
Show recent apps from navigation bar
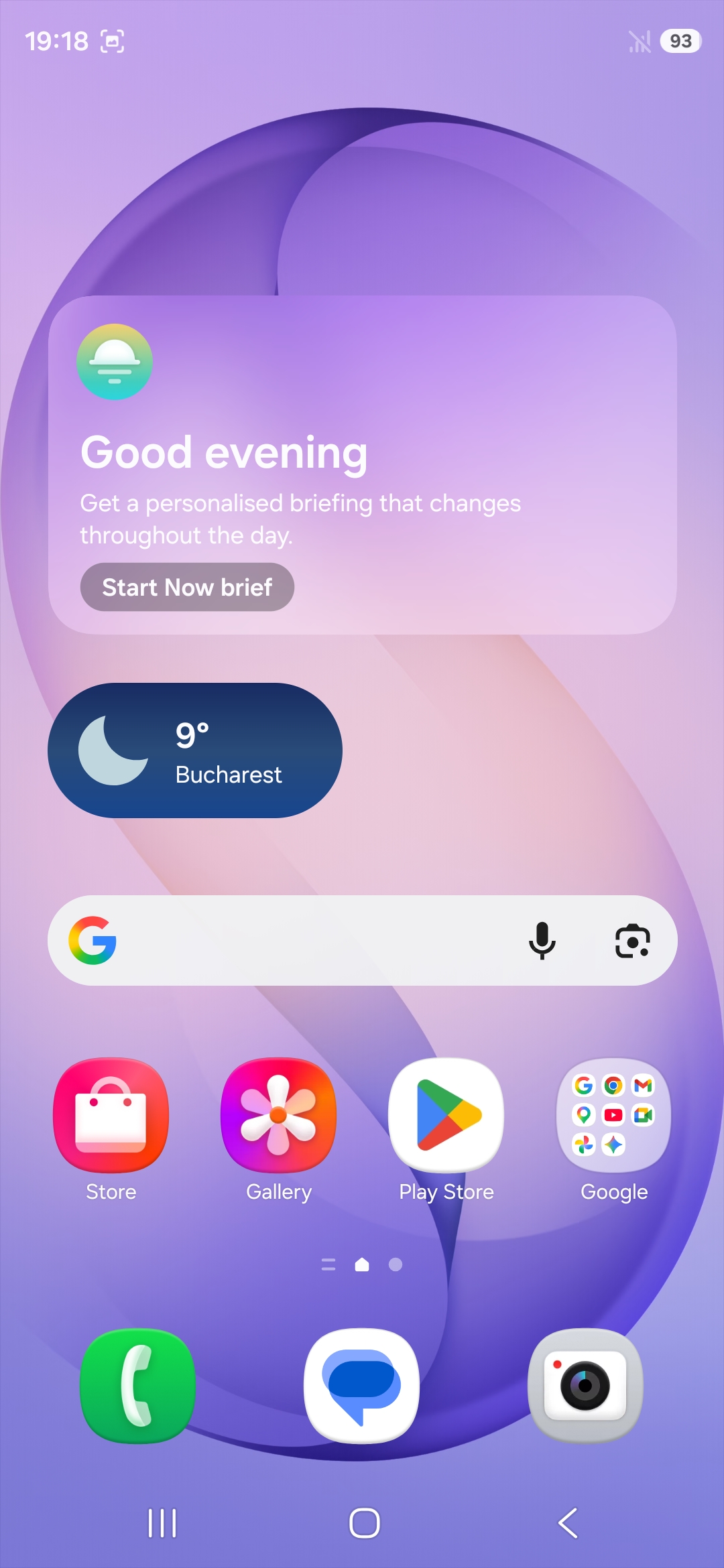tap(162, 1523)
